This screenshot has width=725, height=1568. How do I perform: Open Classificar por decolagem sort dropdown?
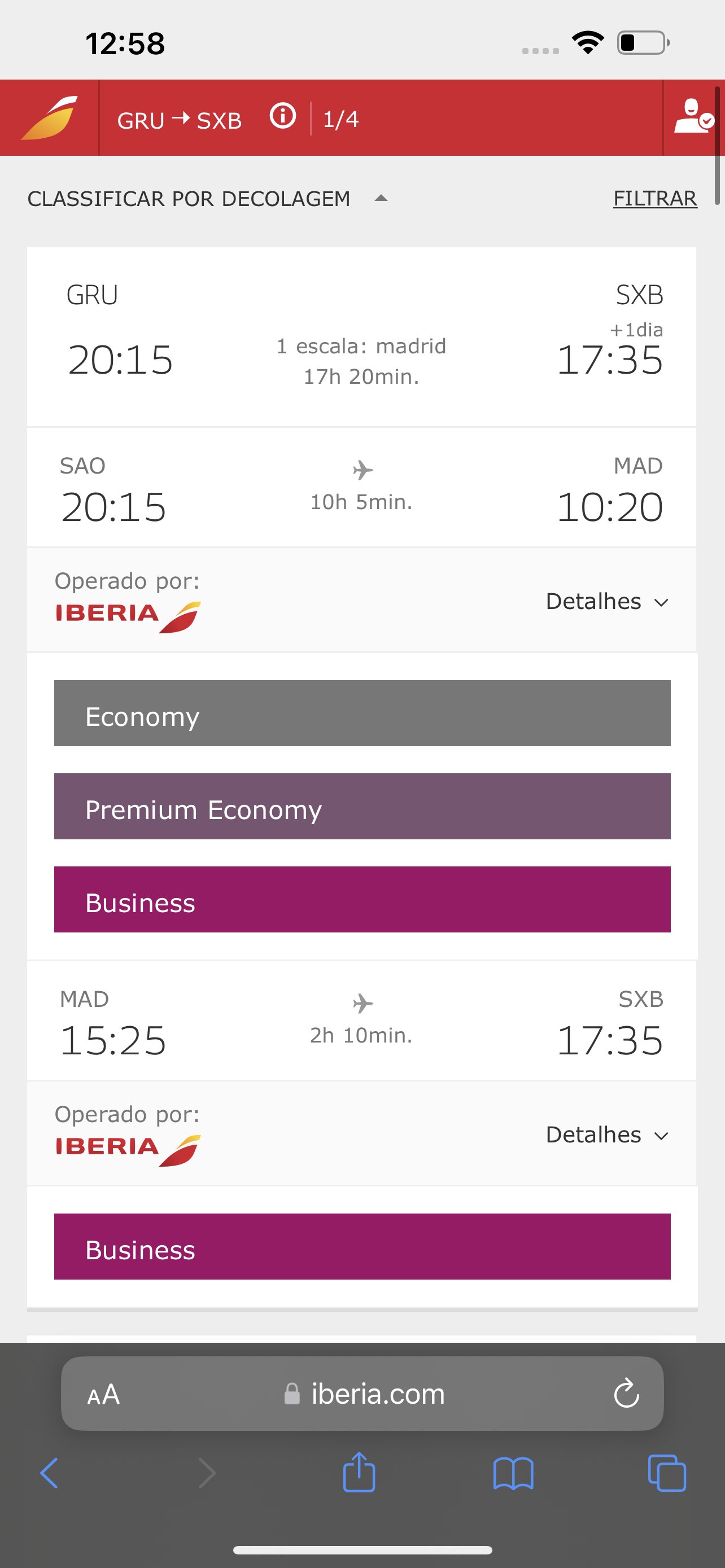coord(208,199)
